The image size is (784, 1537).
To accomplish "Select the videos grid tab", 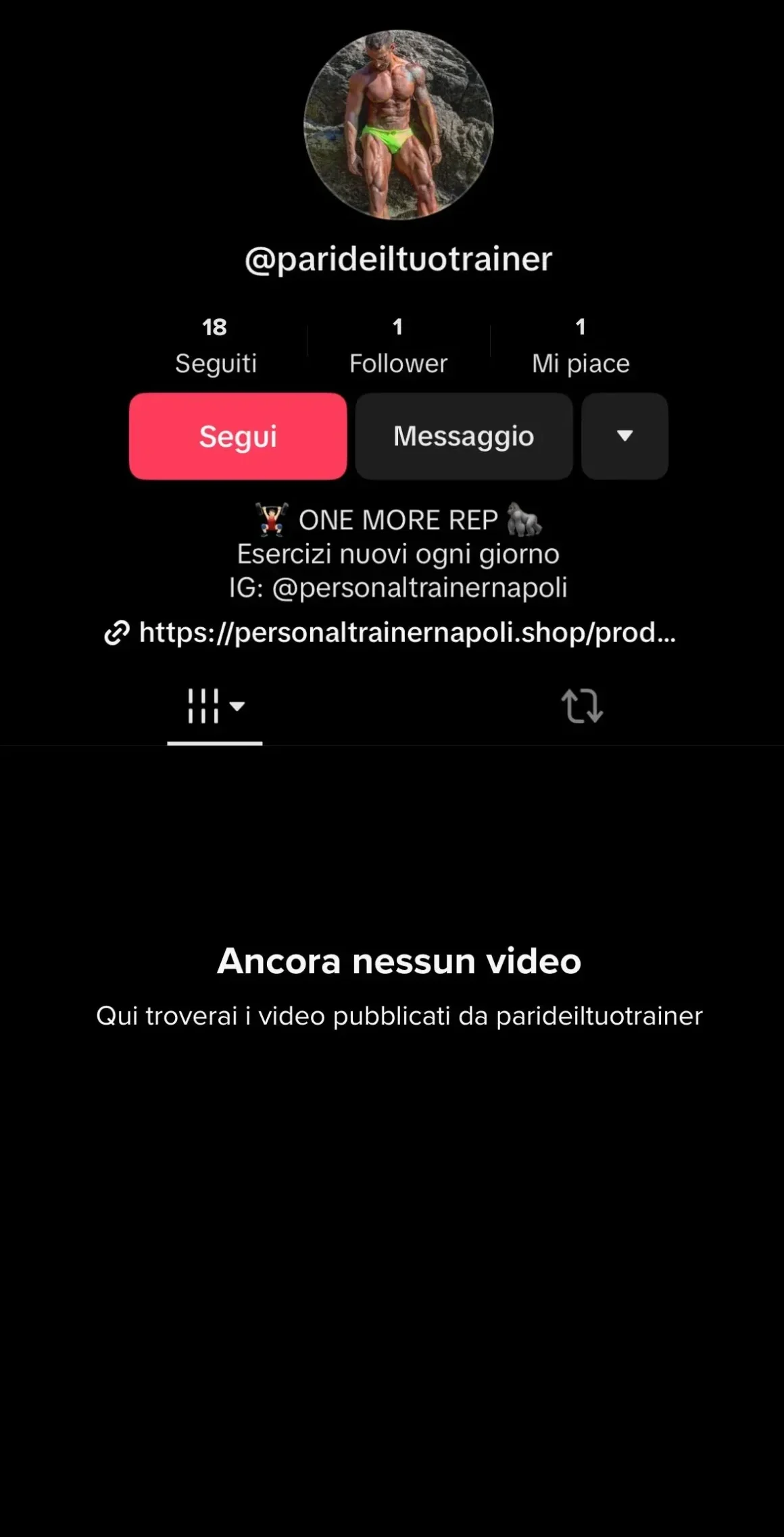I will (x=215, y=706).
